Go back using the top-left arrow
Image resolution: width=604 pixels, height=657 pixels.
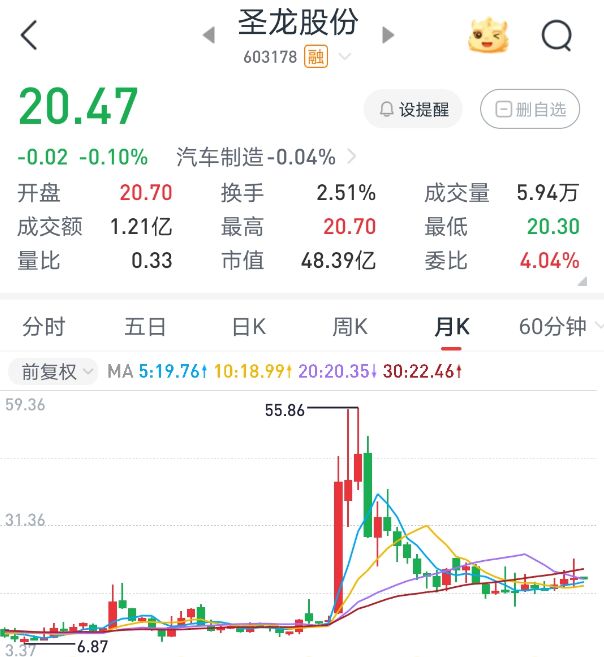[x=29, y=37]
